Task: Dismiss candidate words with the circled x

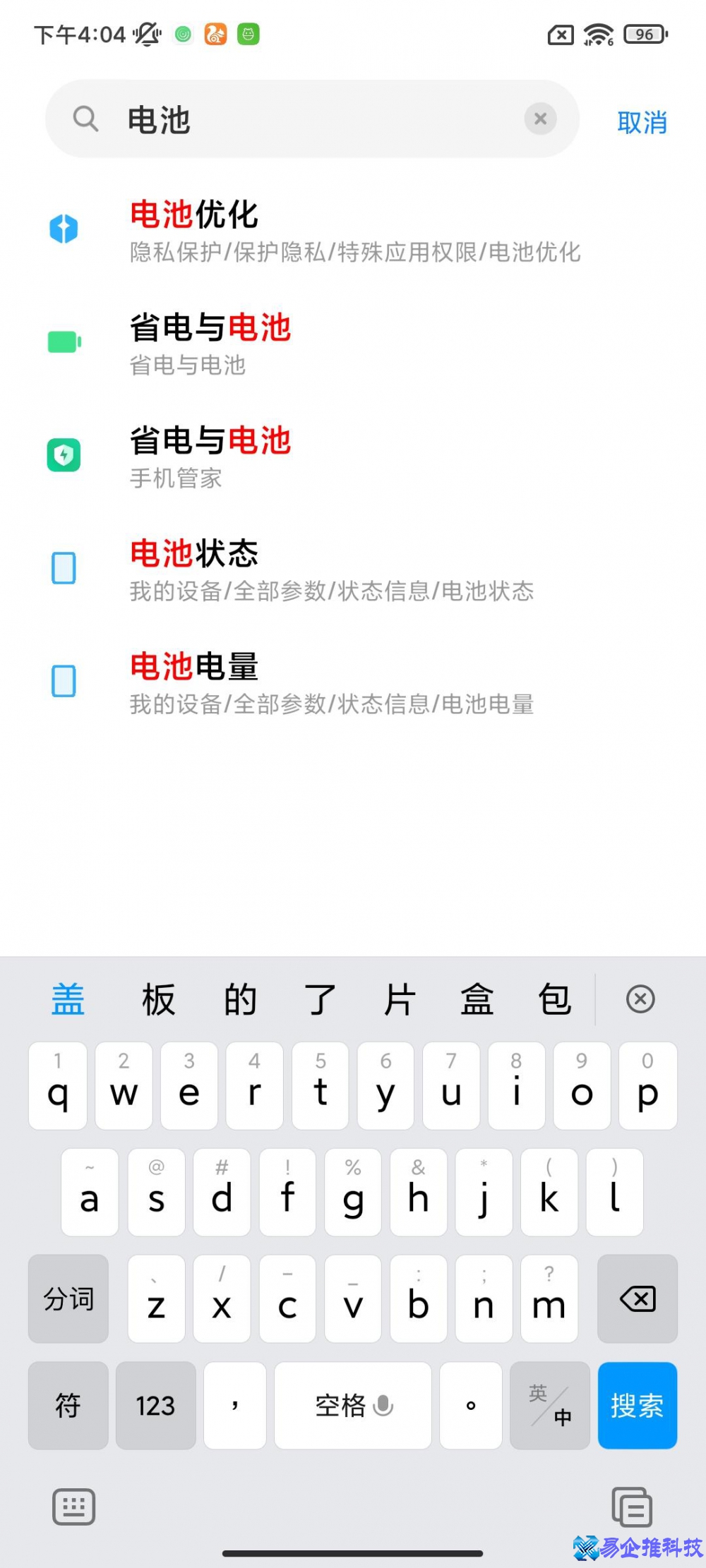Action: (x=640, y=999)
